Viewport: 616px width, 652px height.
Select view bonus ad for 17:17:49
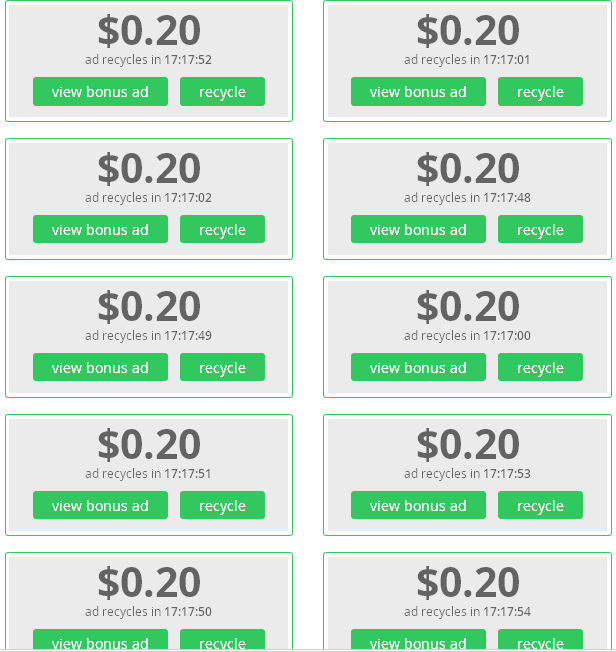(x=100, y=368)
